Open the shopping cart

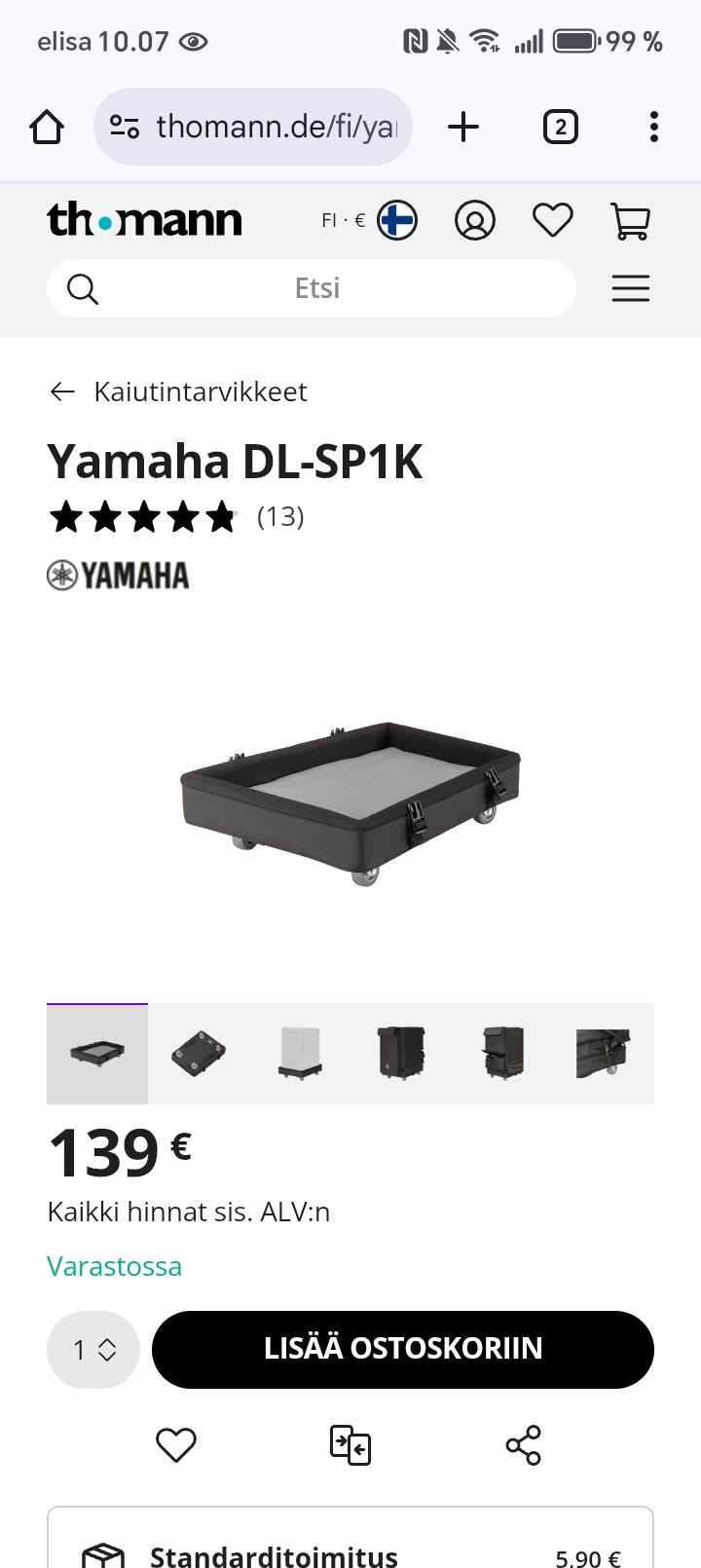pyautogui.click(x=630, y=220)
